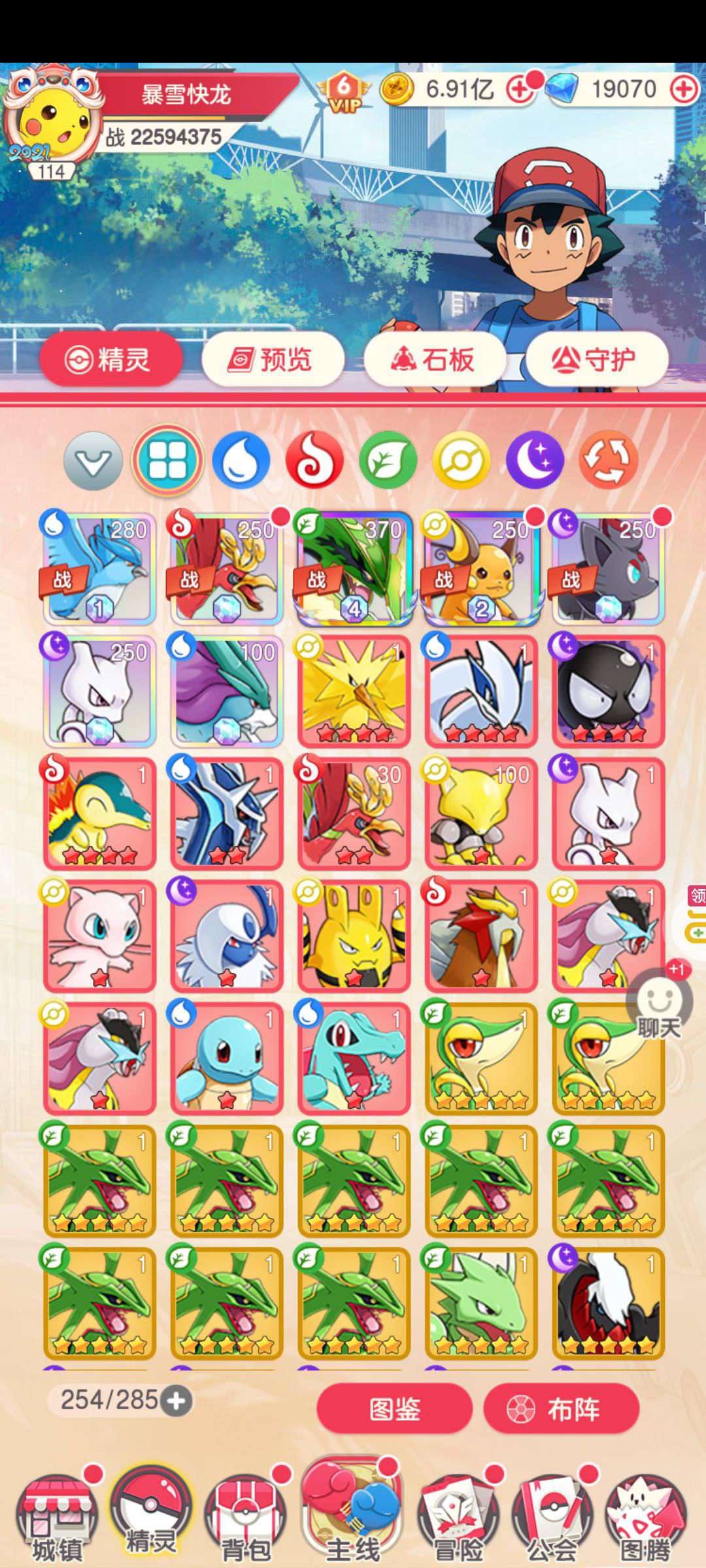The width and height of the screenshot is (706, 1568).
Task: Filter sprites by grass type
Action: click(388, 460)
